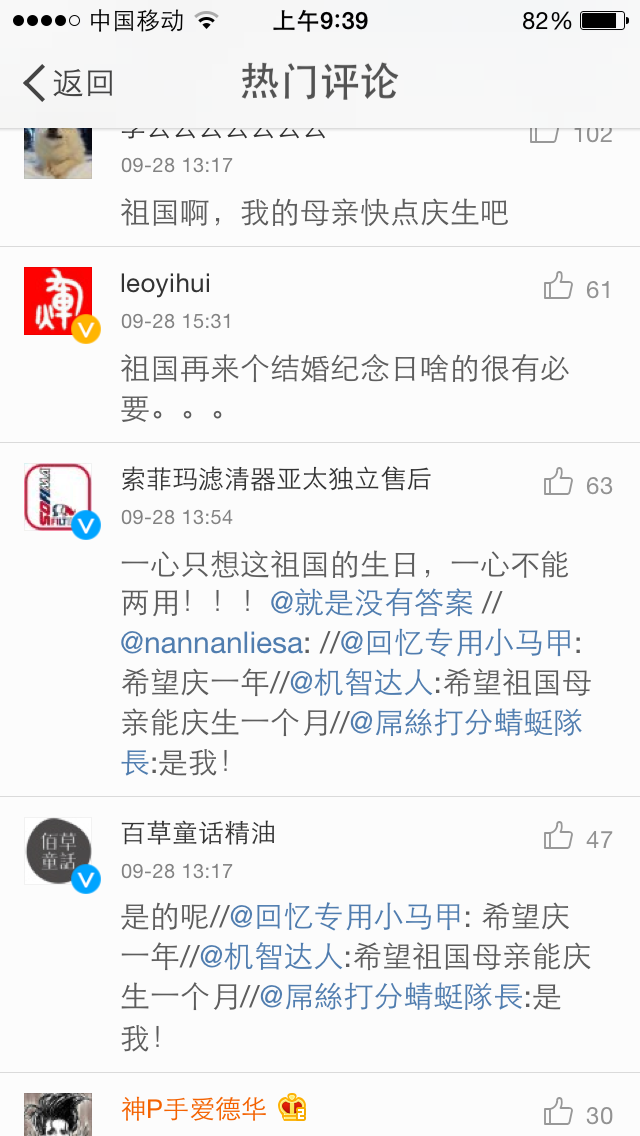Open username 神P手爱德华
This screenshot has width=640, height=1136.
(x=194, y=1109)
